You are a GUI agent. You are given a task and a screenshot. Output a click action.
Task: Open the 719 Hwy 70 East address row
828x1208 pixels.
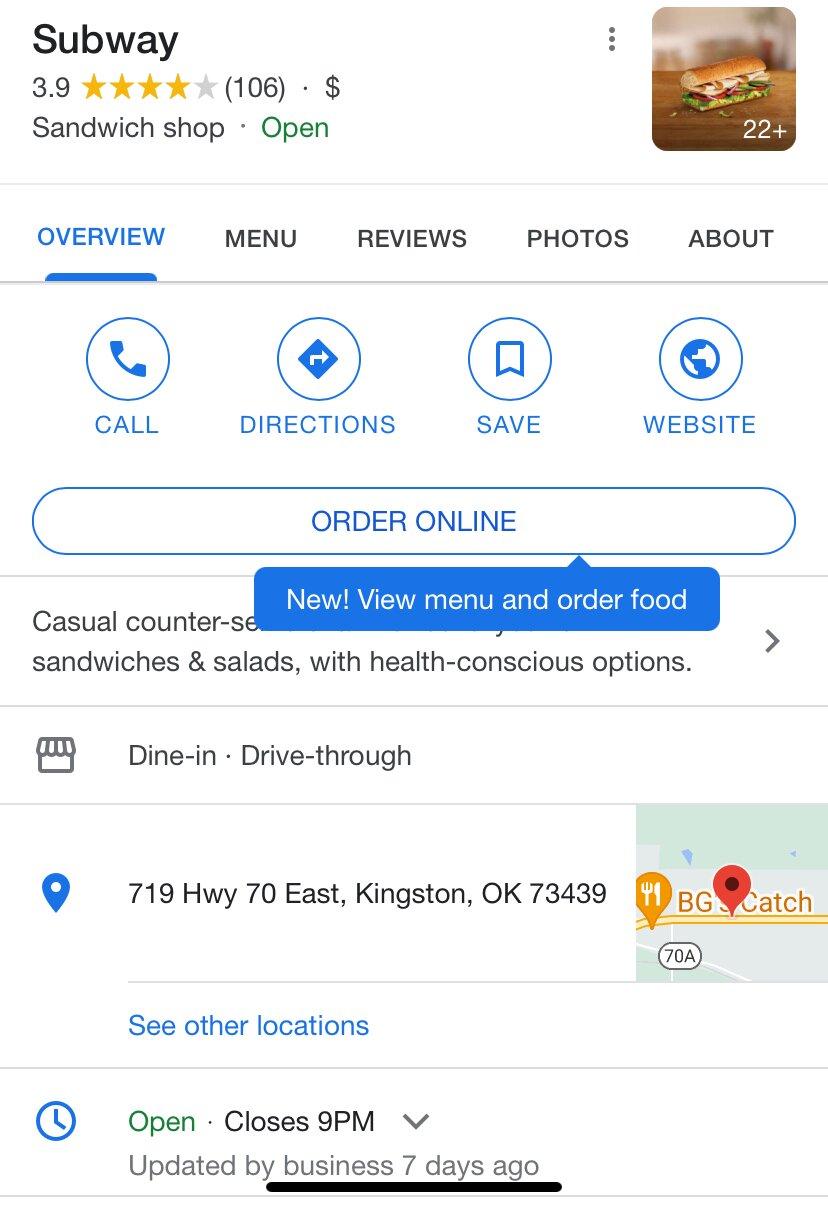pyautogui.click(x=367, y=893)
